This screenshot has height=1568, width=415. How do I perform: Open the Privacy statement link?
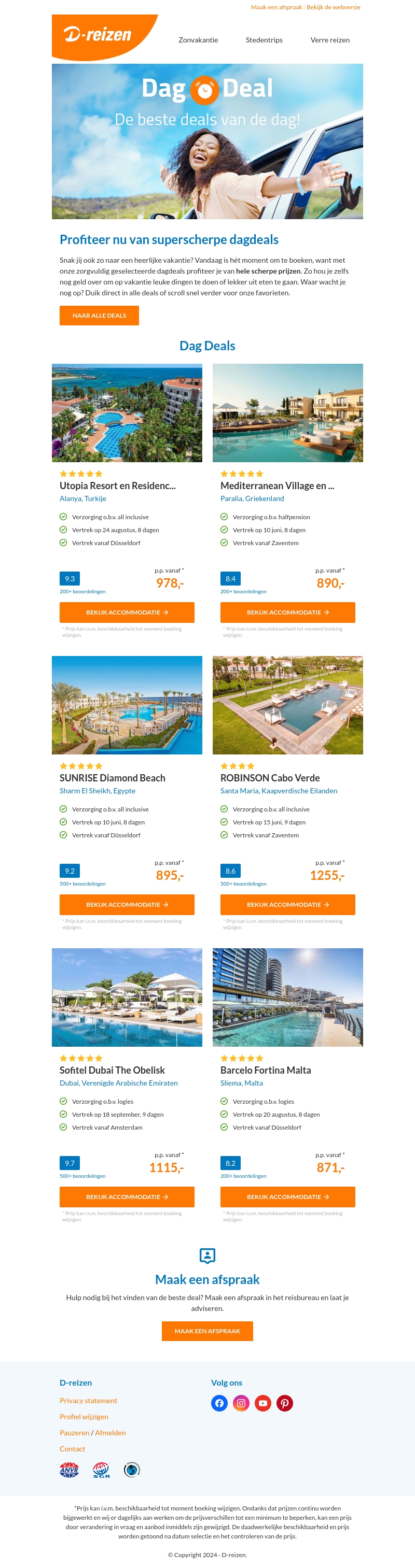88,1401
